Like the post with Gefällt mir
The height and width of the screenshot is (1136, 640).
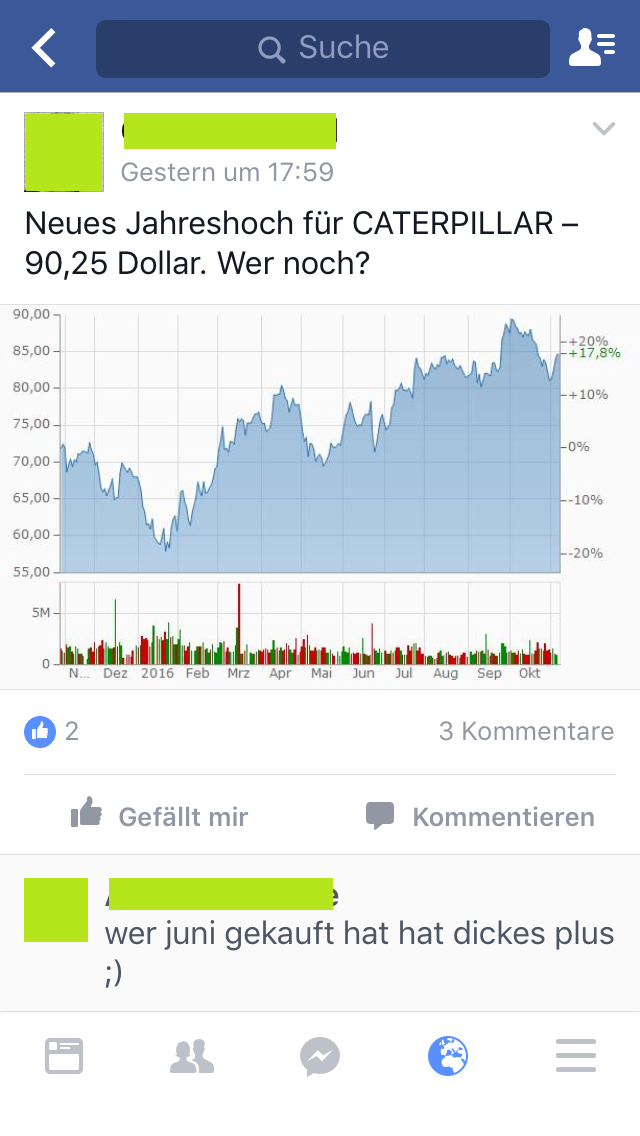159,816
